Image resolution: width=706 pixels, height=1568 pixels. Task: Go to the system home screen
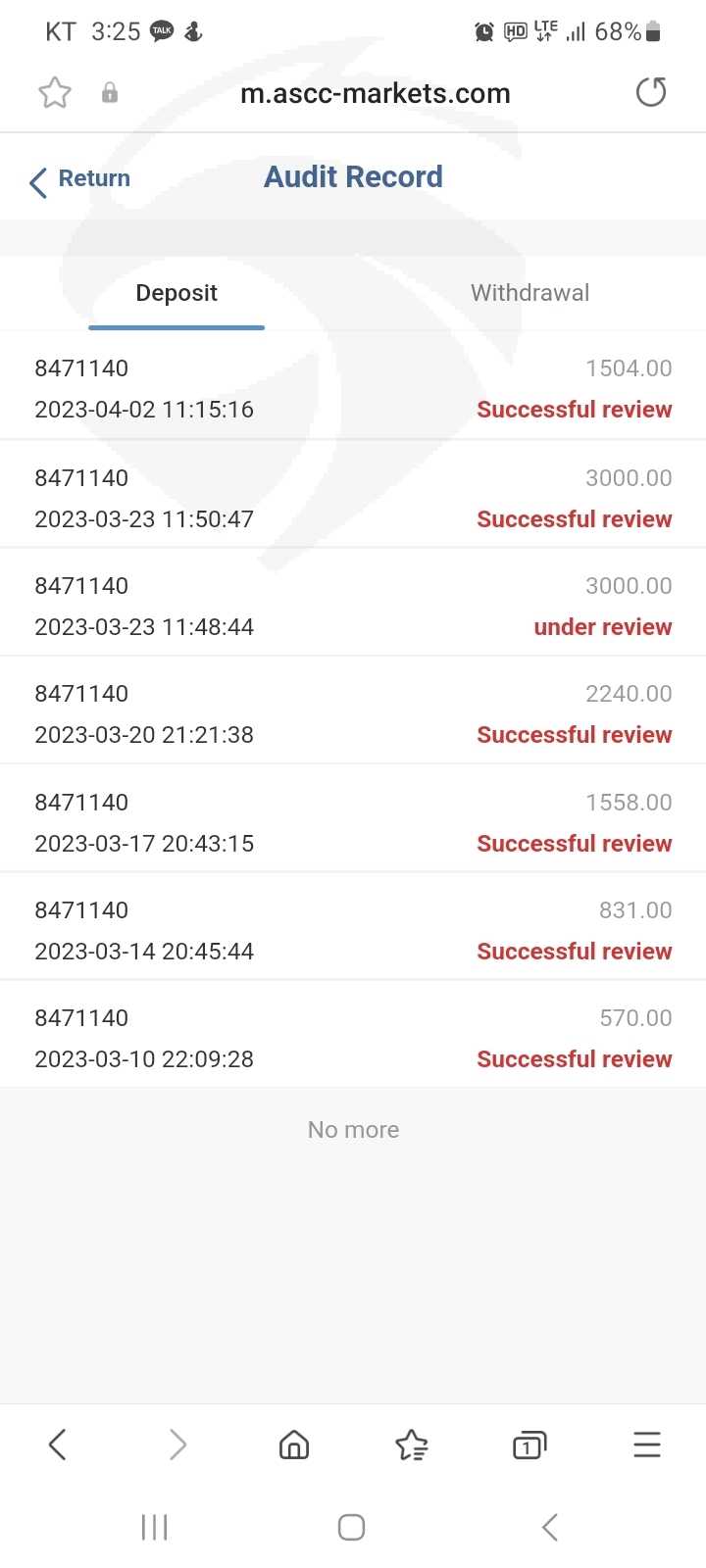[x=351, y=1527]
